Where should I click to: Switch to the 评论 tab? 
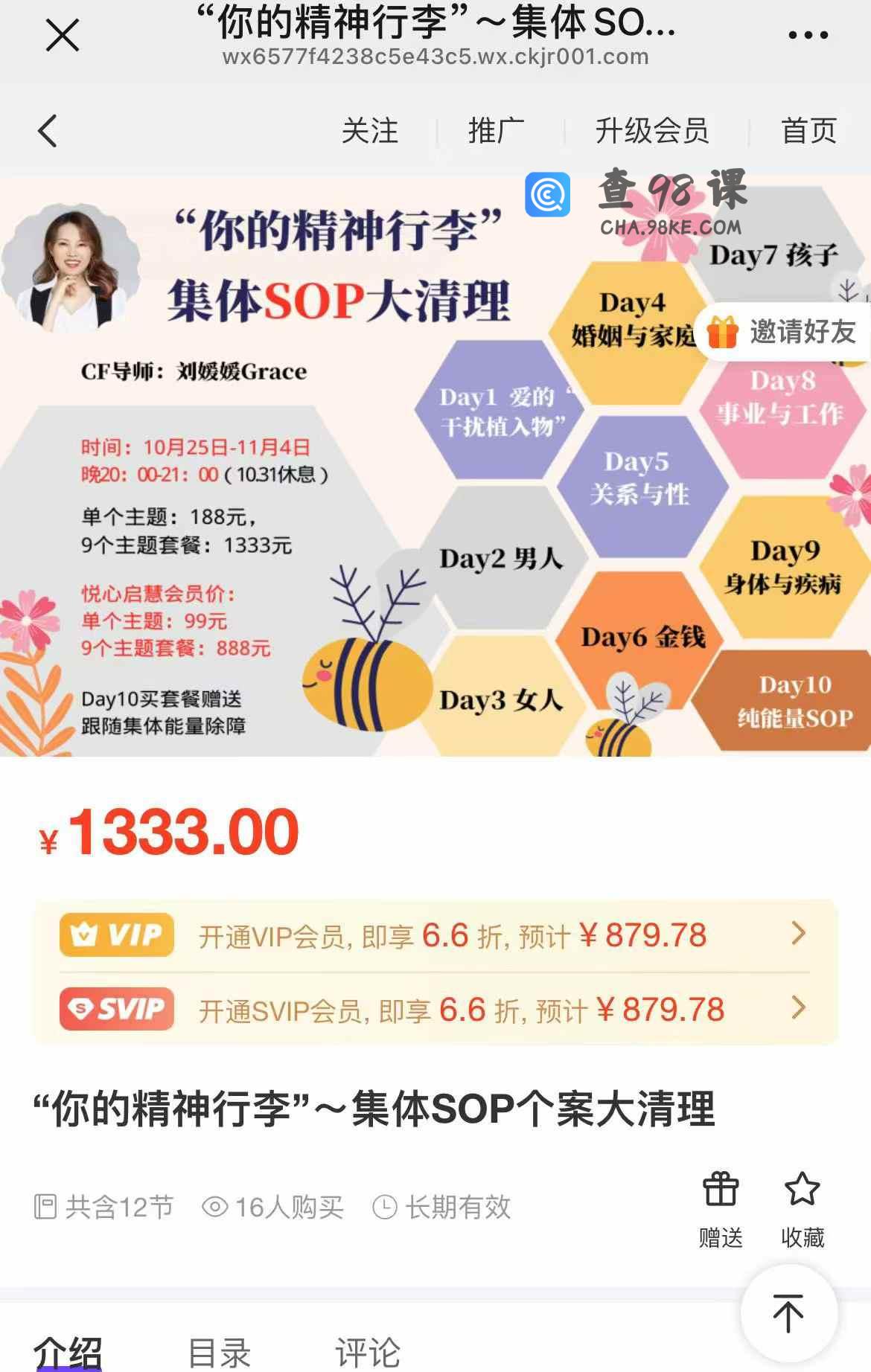point(368,1351)
